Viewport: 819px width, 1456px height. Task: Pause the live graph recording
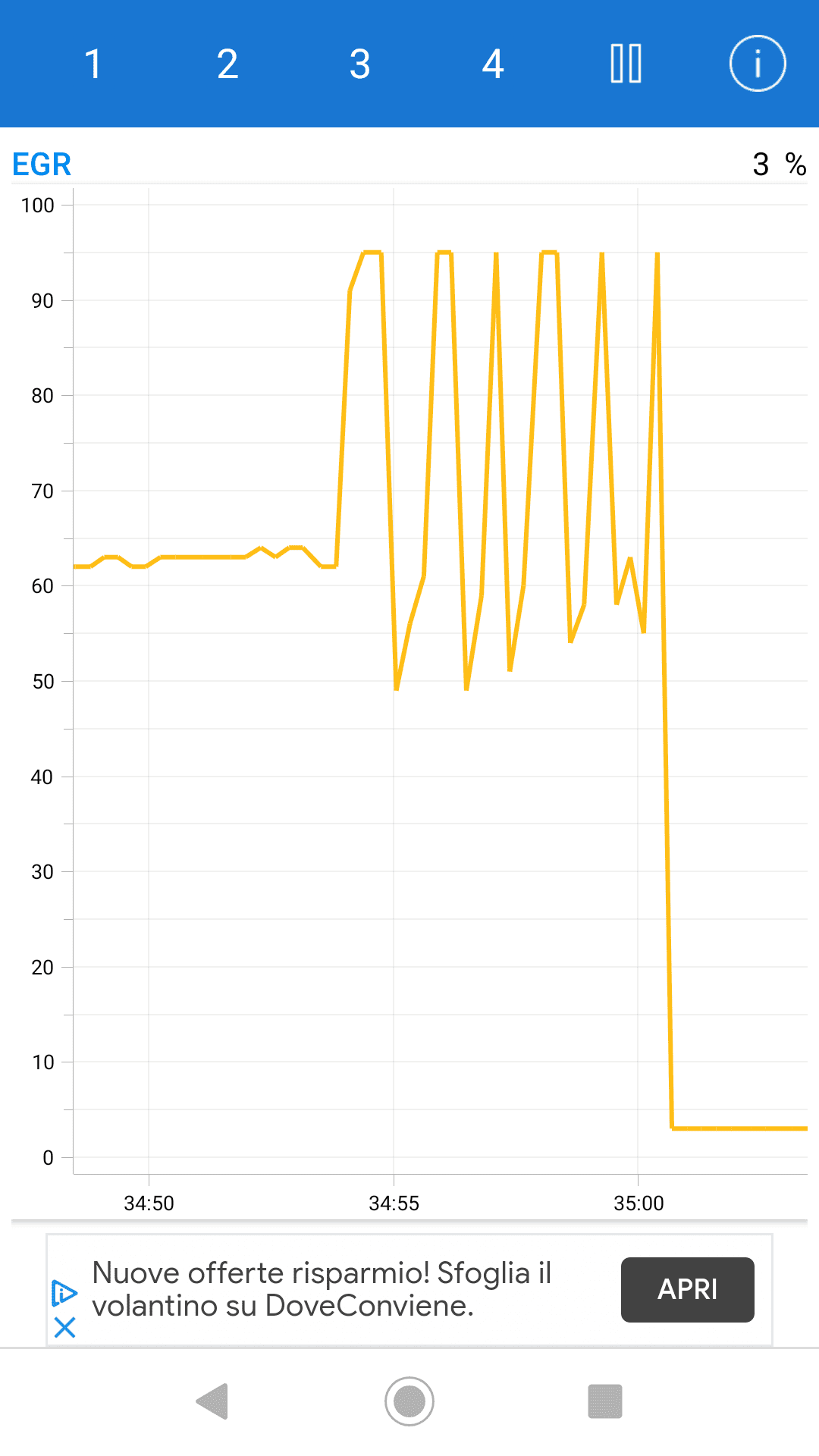pos(626,64)
